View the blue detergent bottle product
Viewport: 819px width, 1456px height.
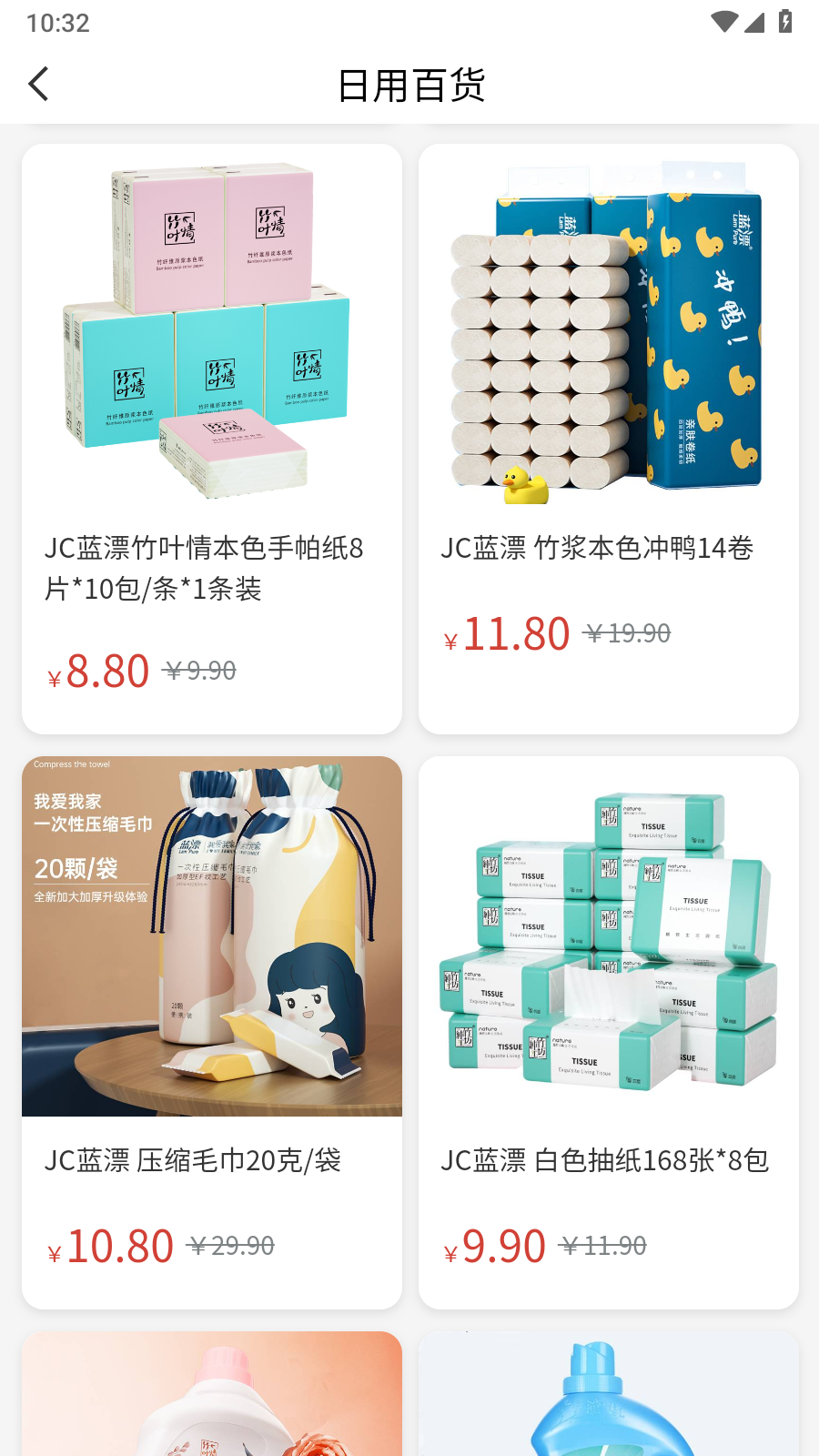pyautogui.click(x=608, y=1394)
